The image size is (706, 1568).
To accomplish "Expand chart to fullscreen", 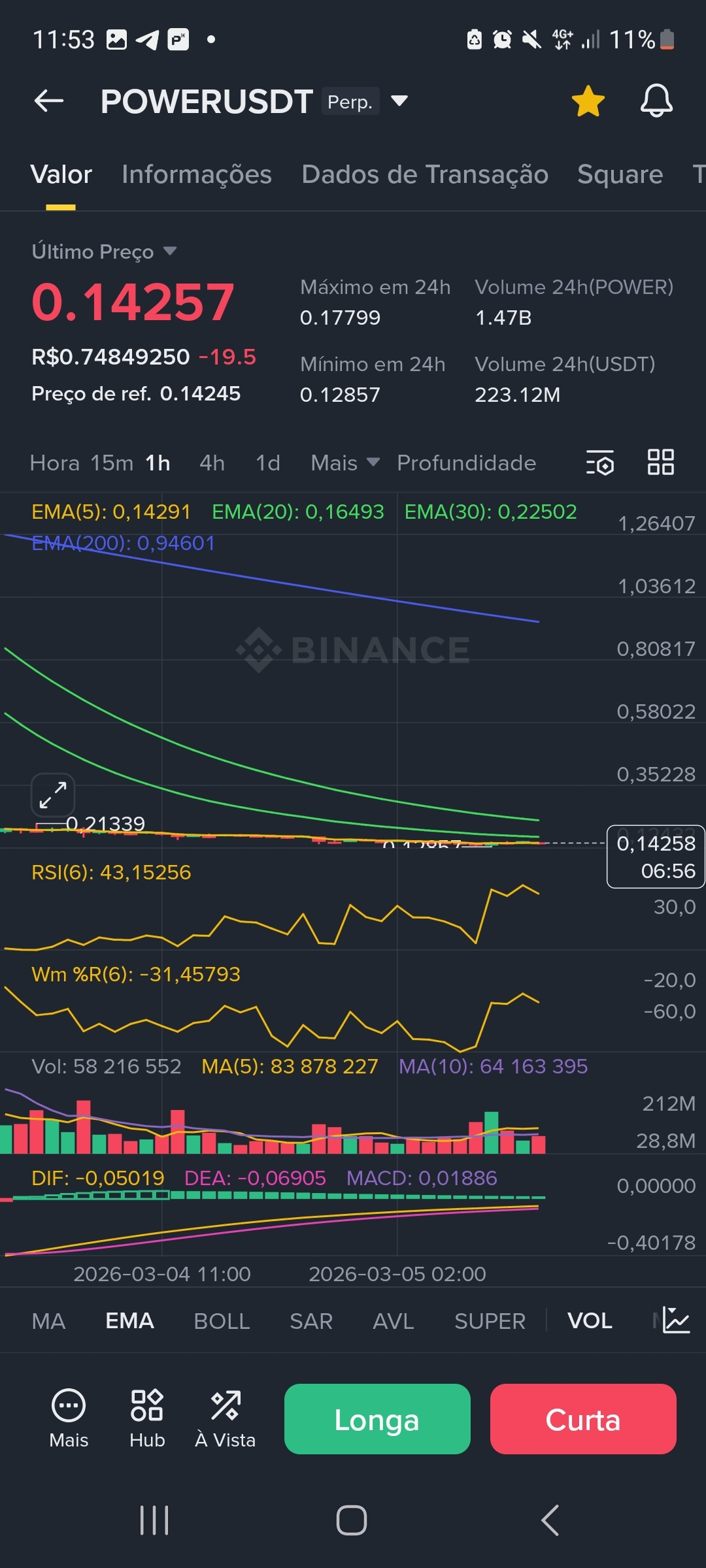I will (53, 795).
